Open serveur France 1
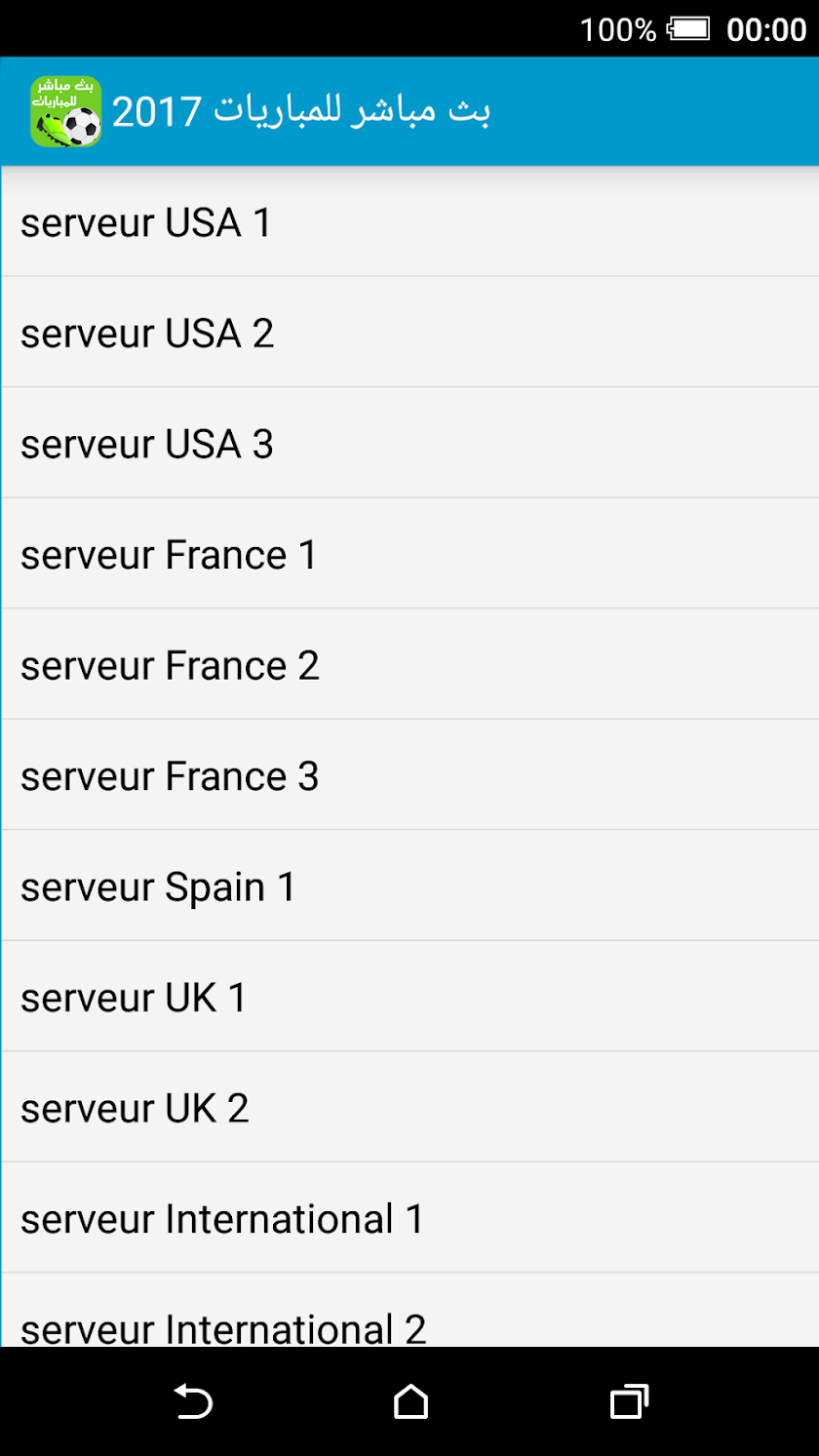 click(x=409, y=553)
